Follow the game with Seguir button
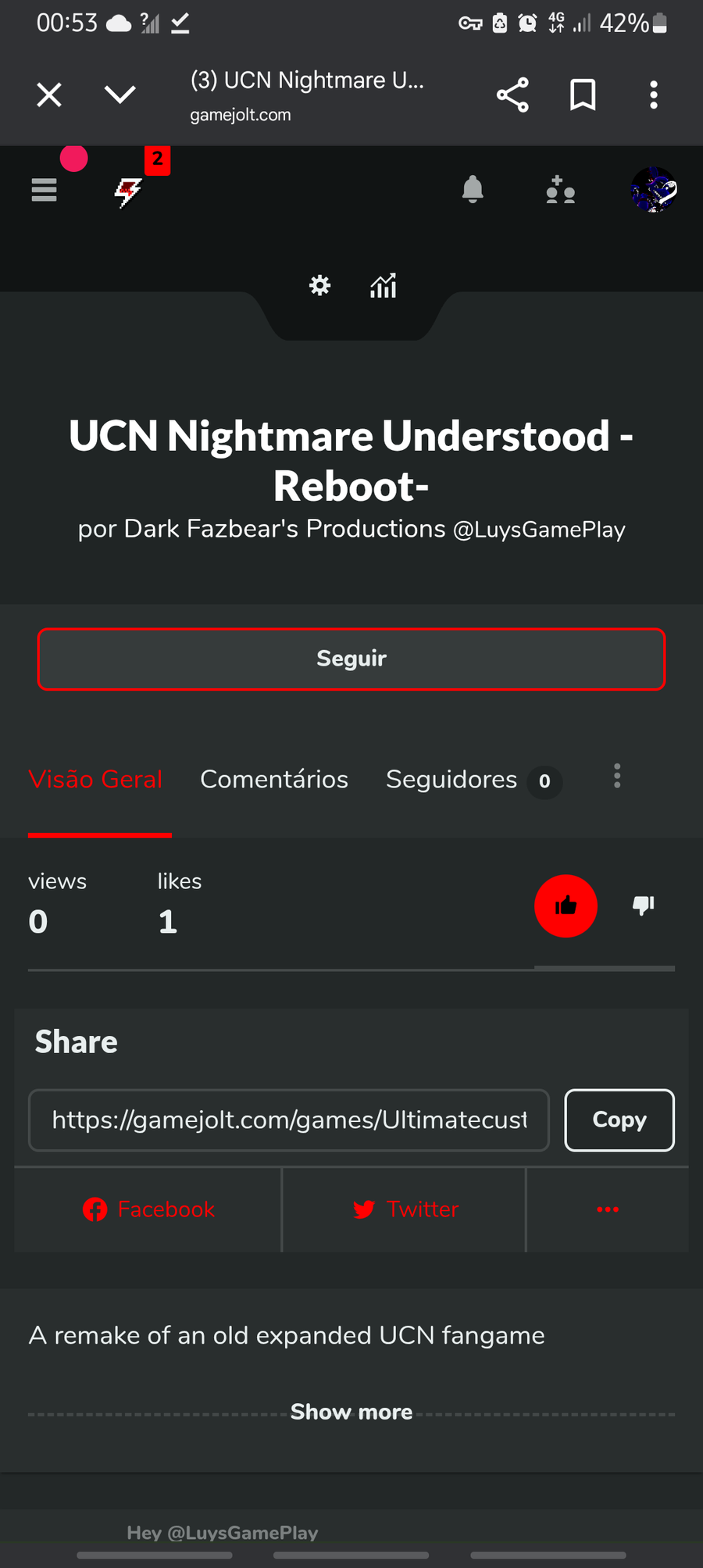Viewport: 703px width, 1568px height. coord(351,659)
